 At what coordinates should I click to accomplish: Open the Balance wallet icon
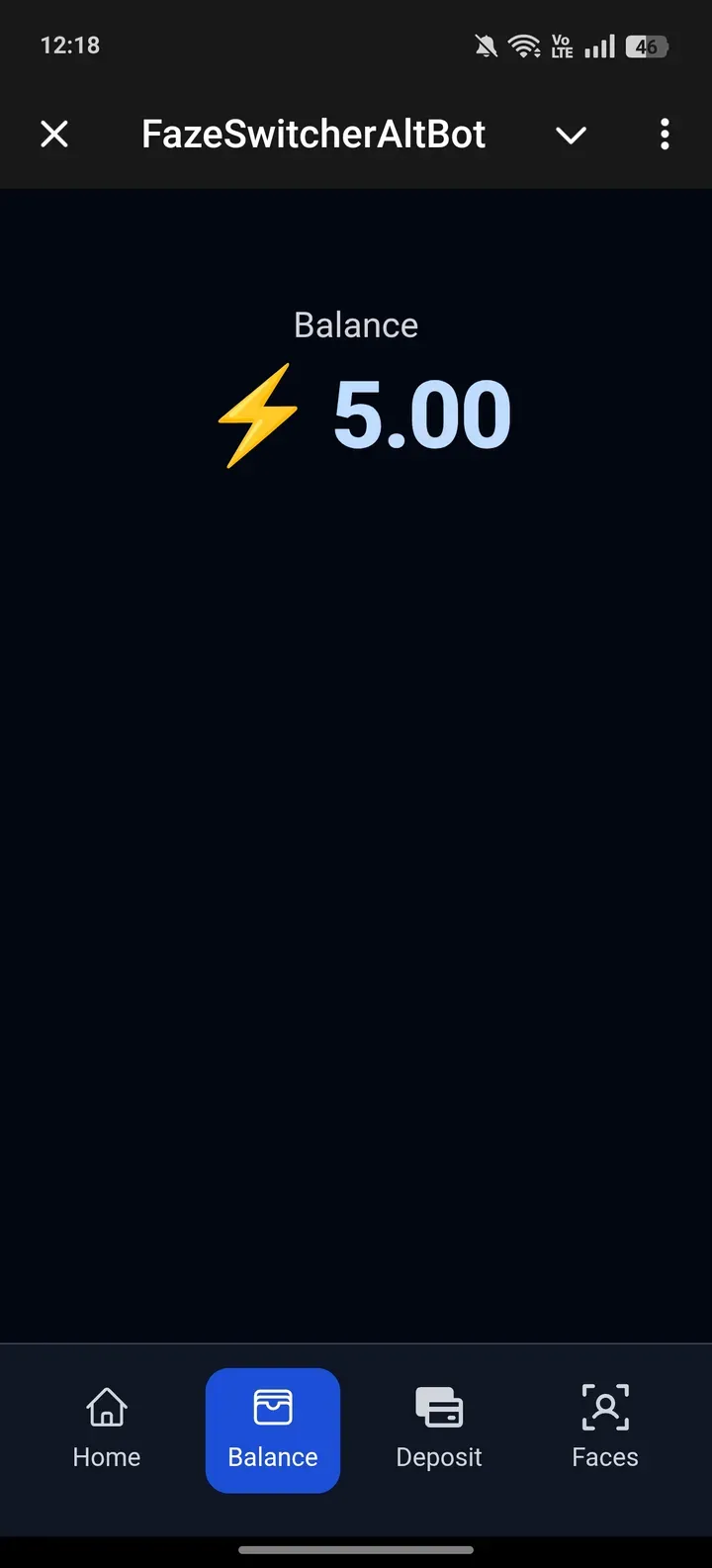coord(272,1405)
